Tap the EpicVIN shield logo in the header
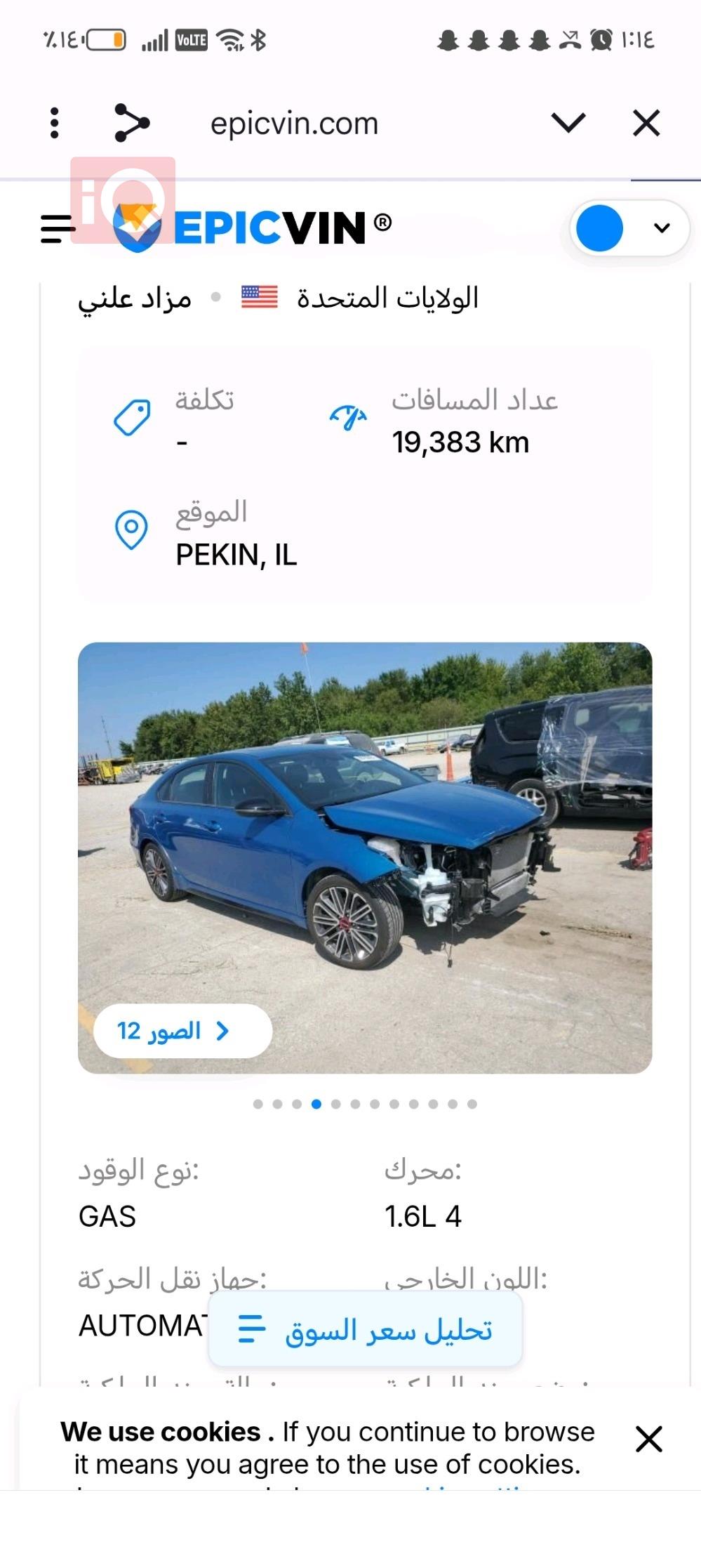The width and height of the screenshot is (701, 1568). (x=138, y=226)
